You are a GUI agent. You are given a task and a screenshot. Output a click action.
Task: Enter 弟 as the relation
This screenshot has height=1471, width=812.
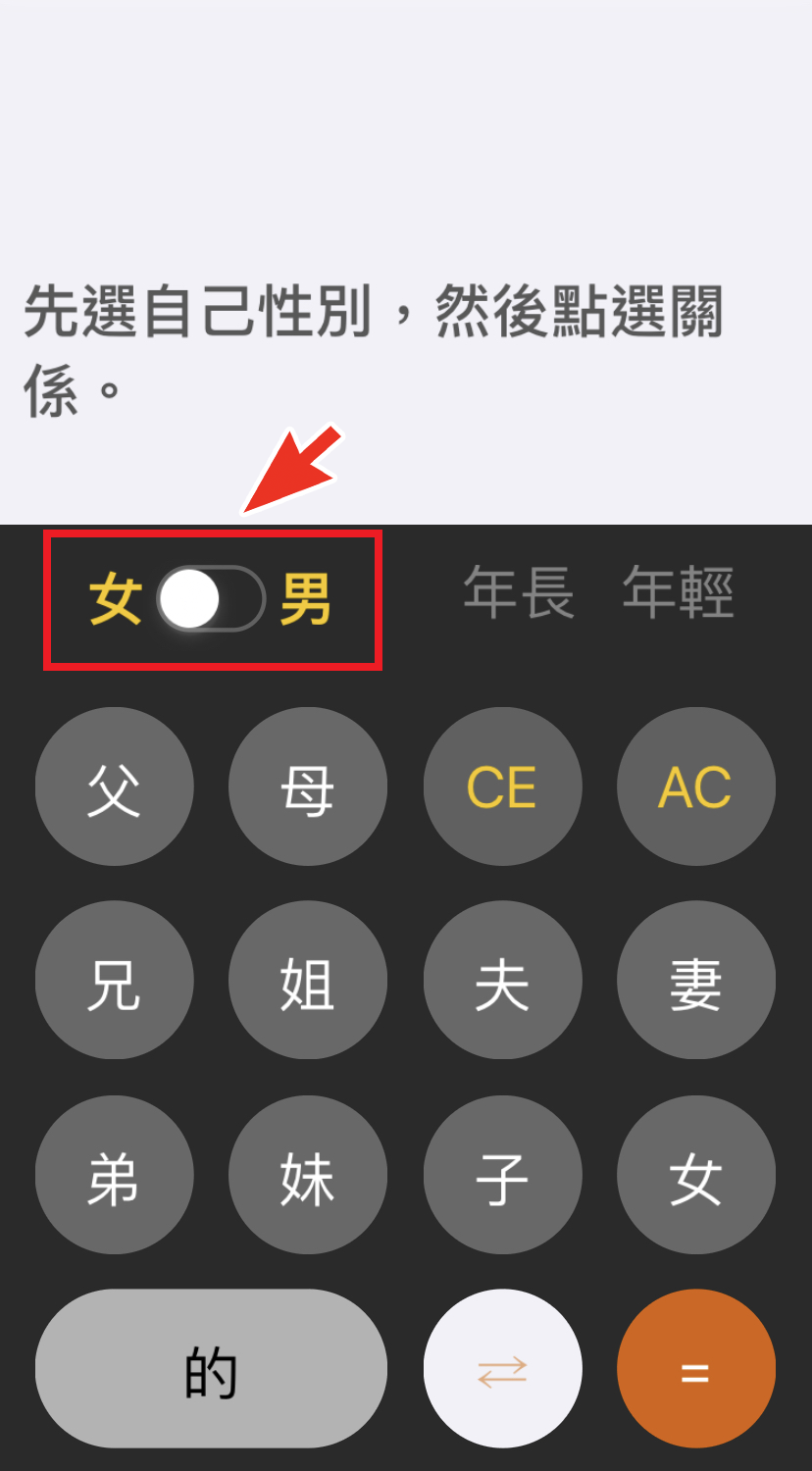tap(114, 1175)
